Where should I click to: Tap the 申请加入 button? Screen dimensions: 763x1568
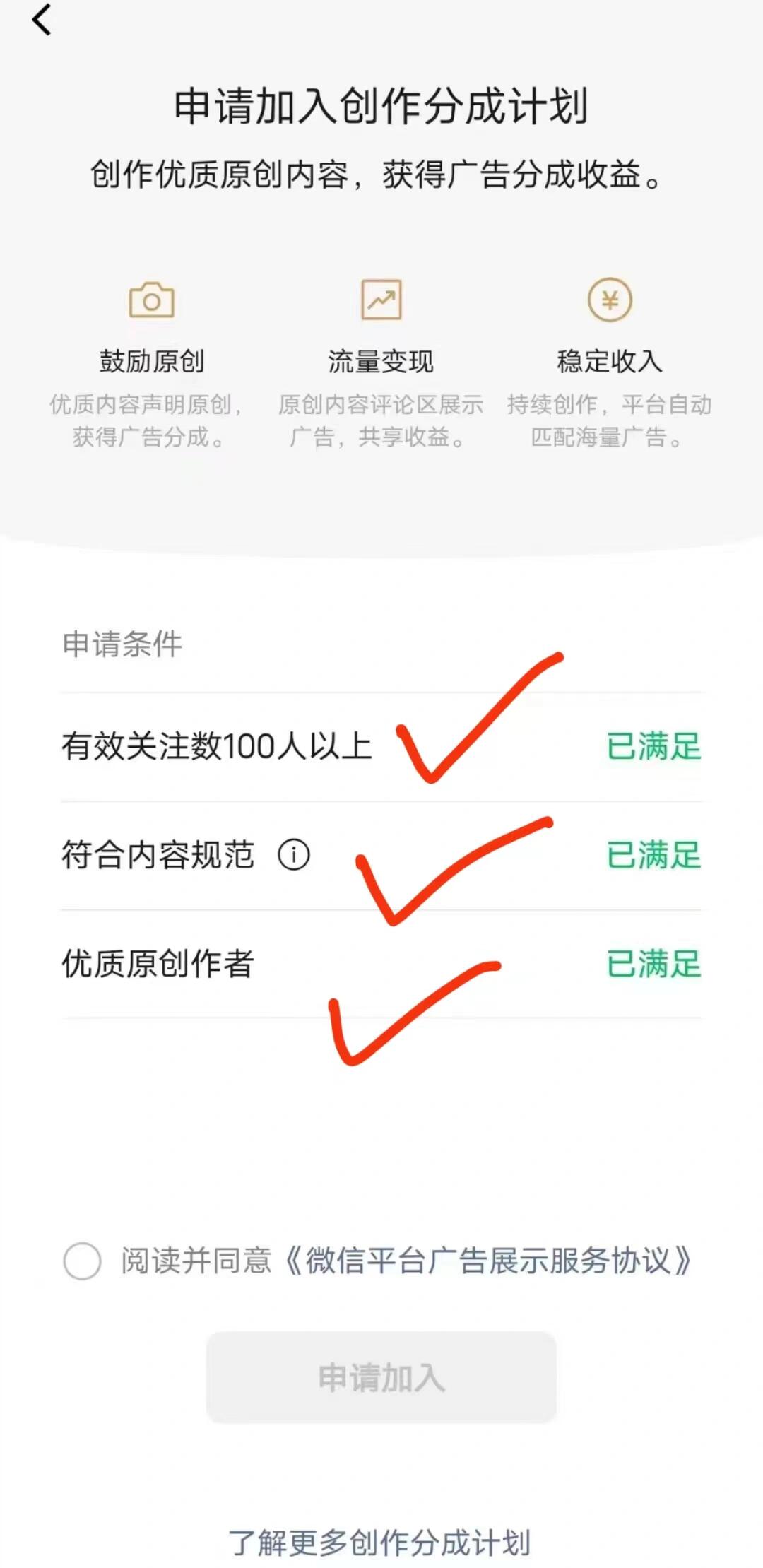coord(381,1378)
